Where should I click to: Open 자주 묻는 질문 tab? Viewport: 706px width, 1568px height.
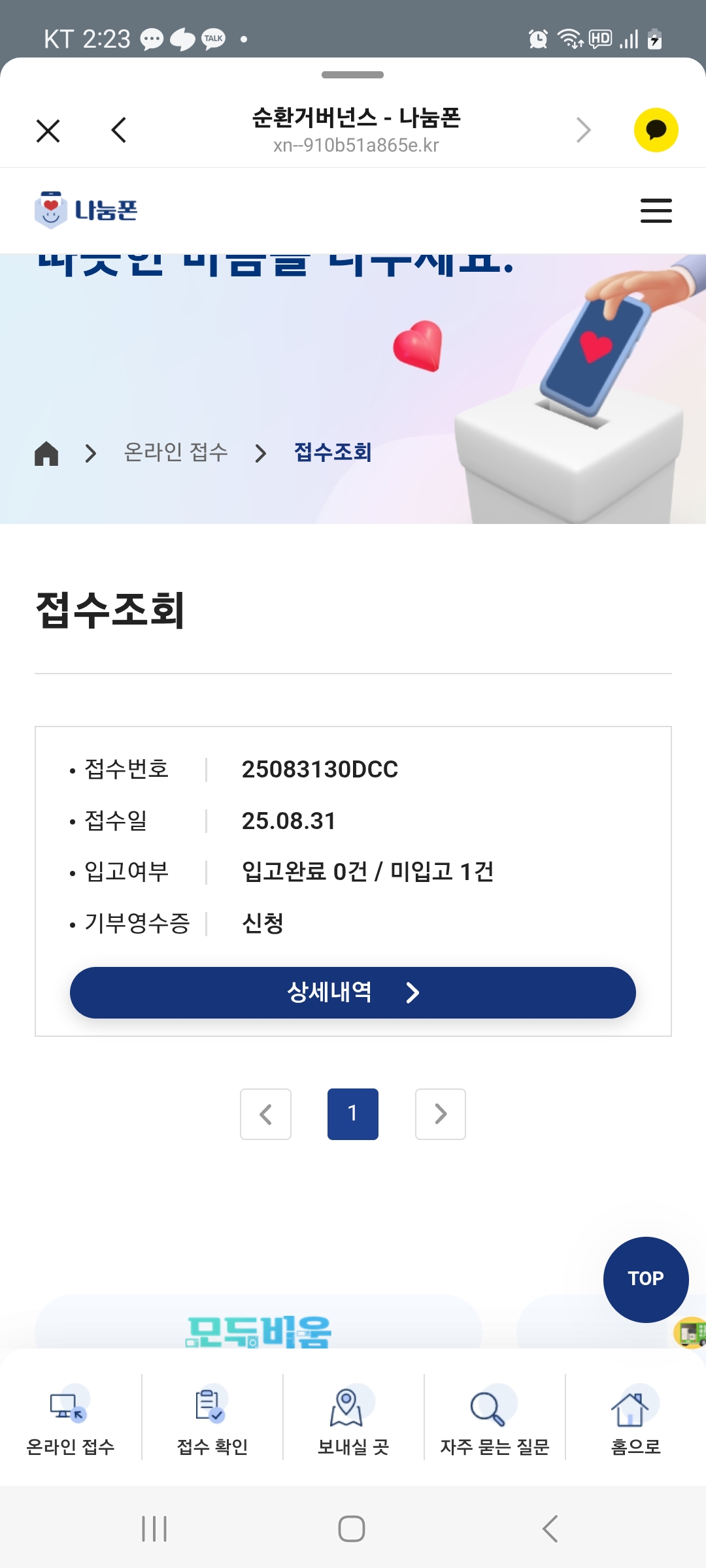[x=495, y=1418]
